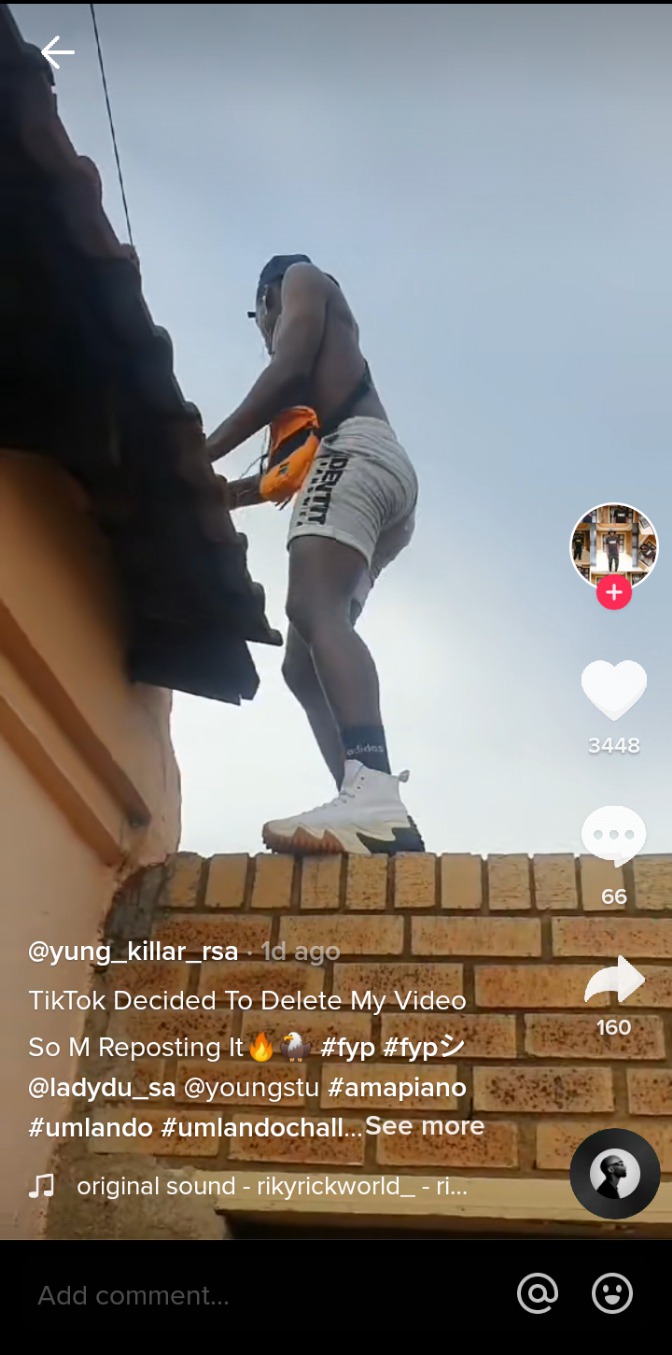Expand caption with See more
This screenshot has width=672, height=1355.
(425, 1126)
